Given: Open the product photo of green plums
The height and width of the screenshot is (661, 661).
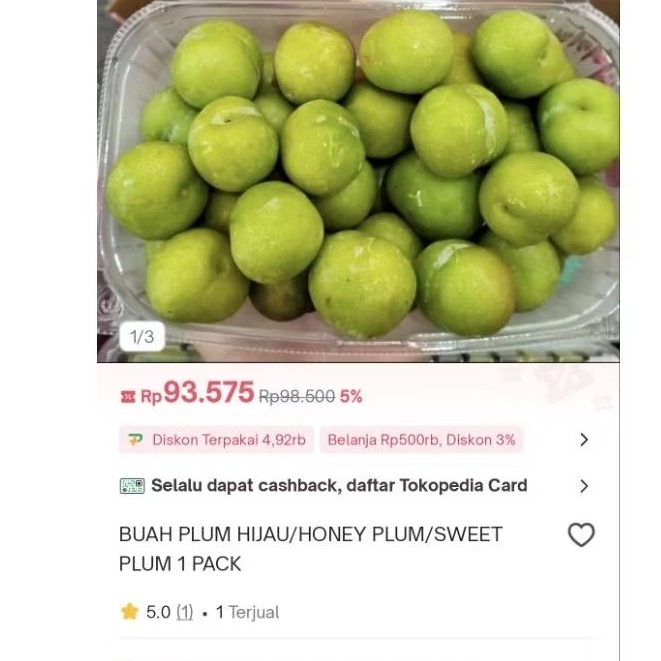Looking at the screenshot, I should [x=358, y=180].
